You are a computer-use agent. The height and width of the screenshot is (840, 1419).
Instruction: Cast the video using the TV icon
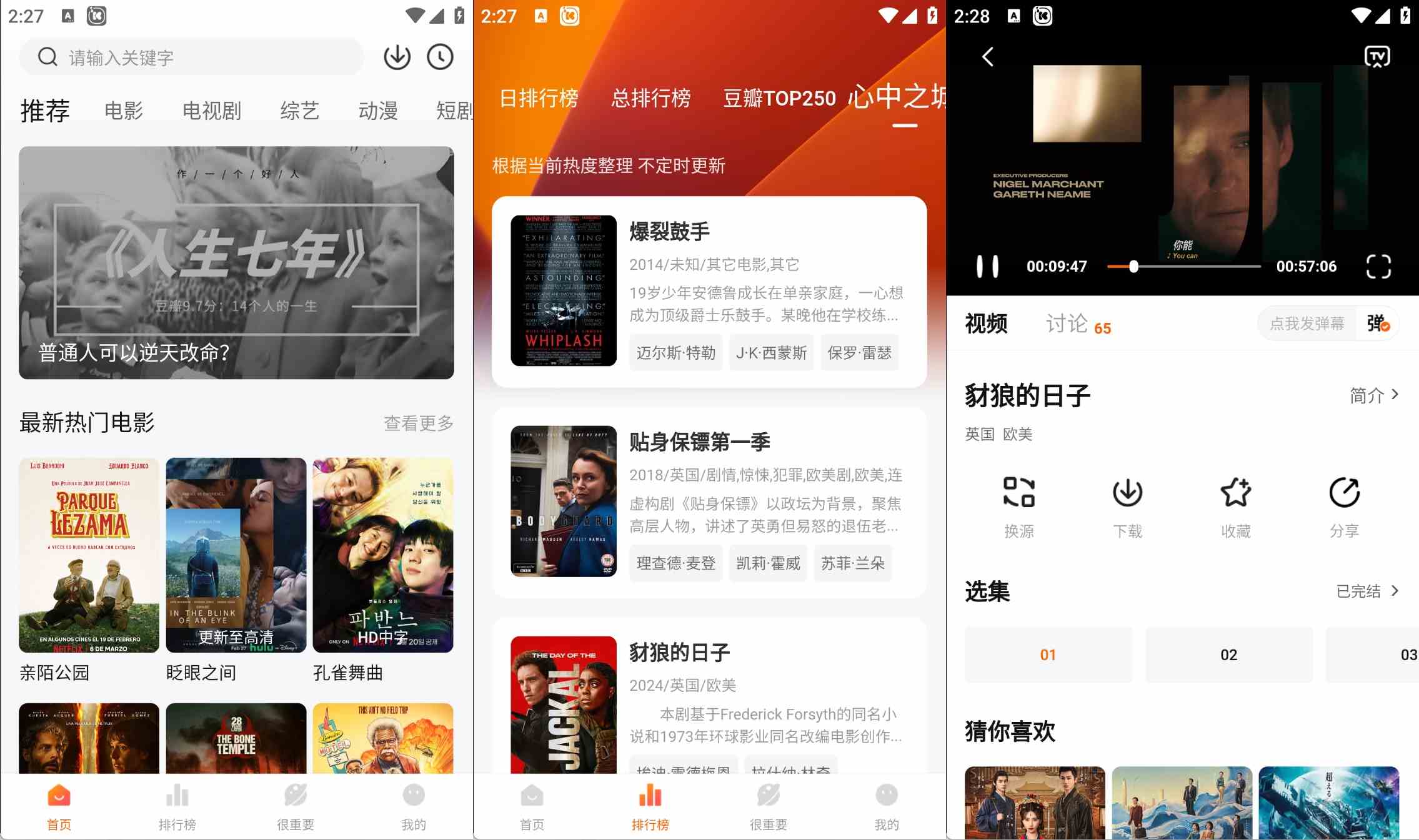(x=1377, y=57)
